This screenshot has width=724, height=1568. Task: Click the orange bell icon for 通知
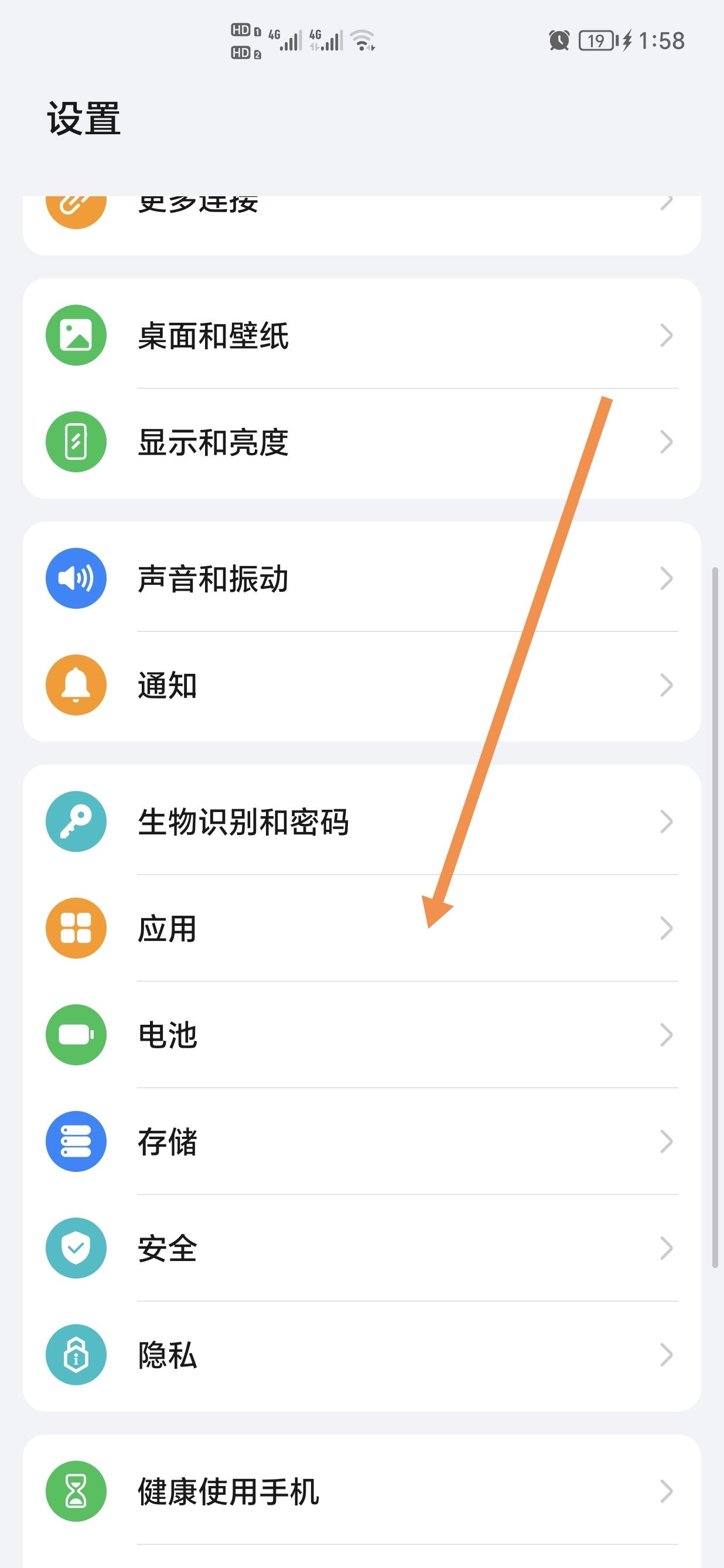76,684
